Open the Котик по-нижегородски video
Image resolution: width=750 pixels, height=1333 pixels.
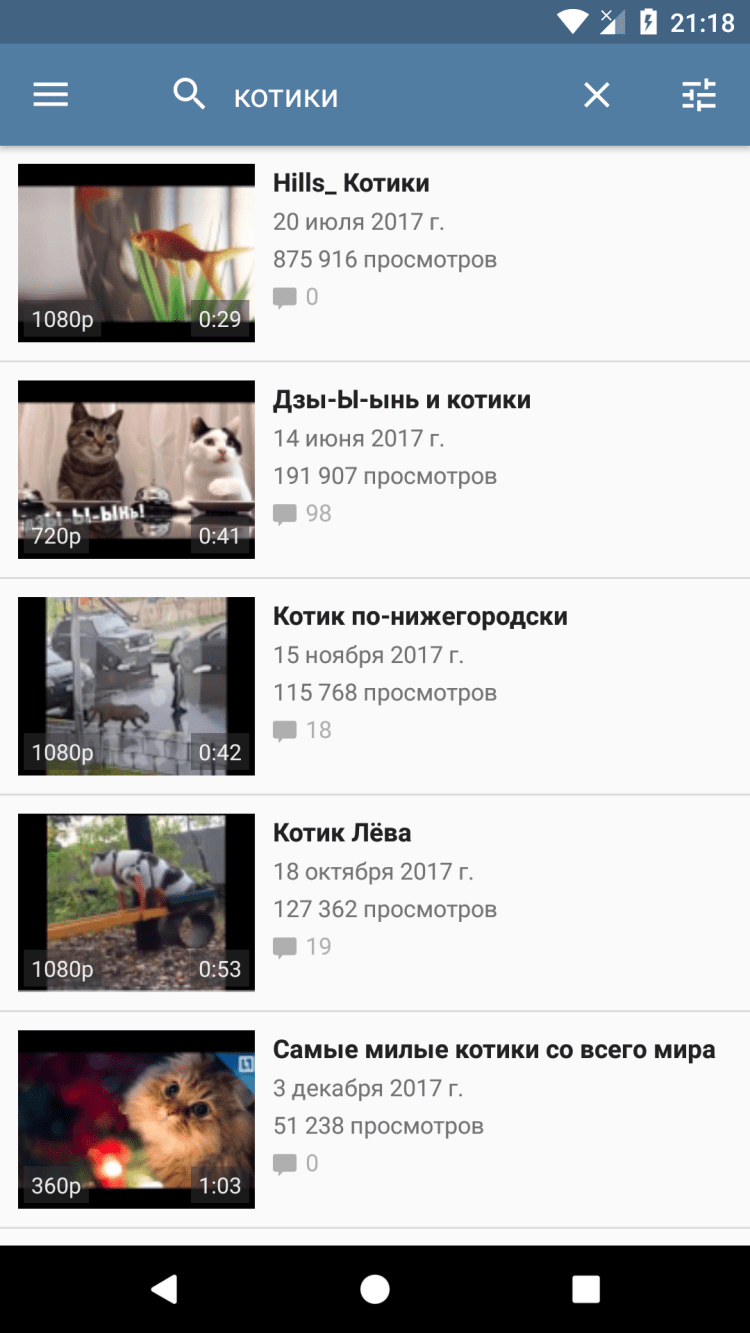coord(136,686)
